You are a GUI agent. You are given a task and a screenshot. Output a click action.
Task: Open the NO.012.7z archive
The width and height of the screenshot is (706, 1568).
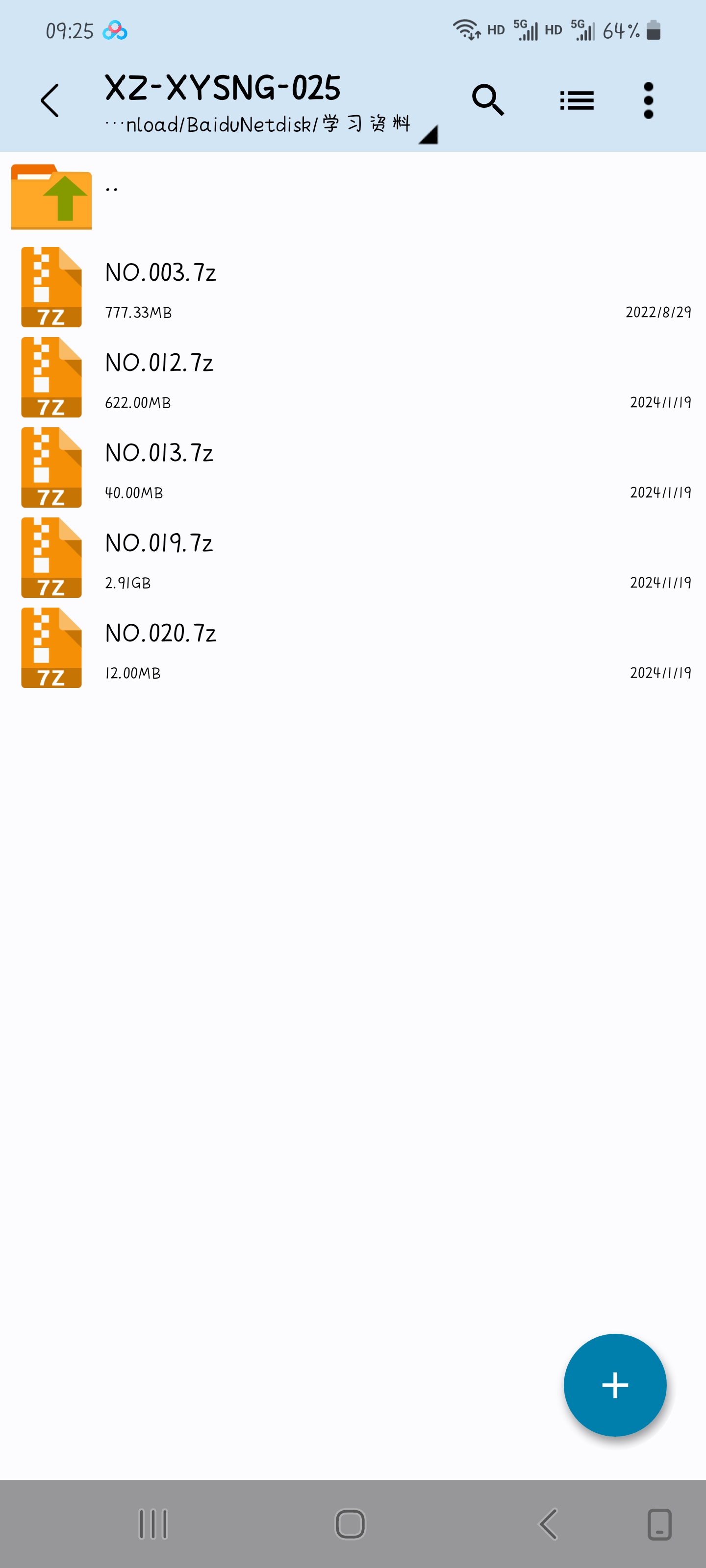[353, 377]
